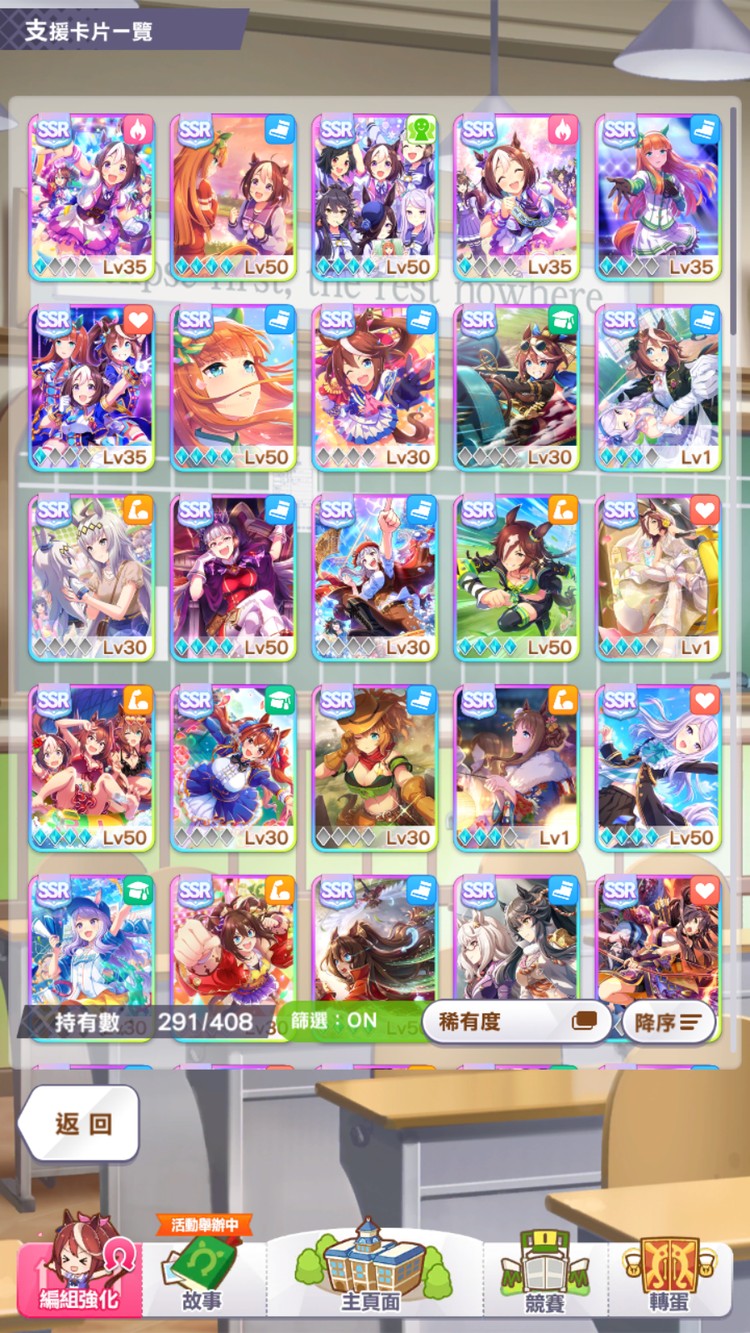Screen dimensions: 750x1333
Task: Open the green-background runner card Lv50
Action: [516, 577]
